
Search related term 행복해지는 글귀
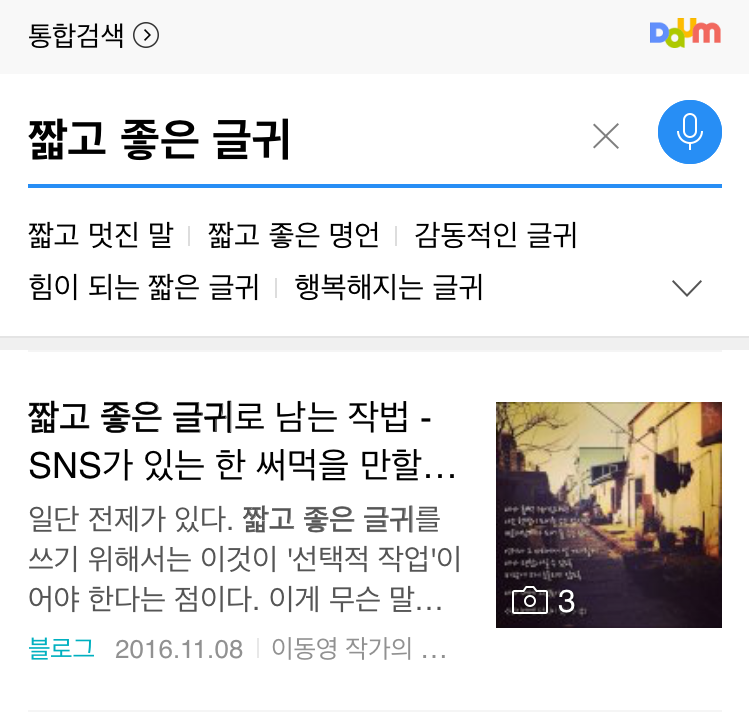point(389,287)
